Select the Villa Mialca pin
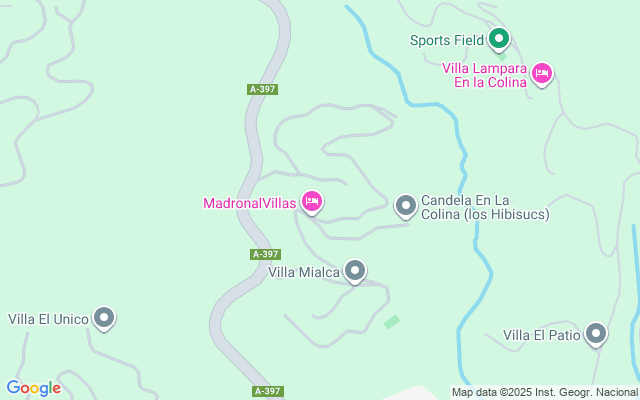The height and width of the screenshot is (400, 640). click(x=355, y=270)
